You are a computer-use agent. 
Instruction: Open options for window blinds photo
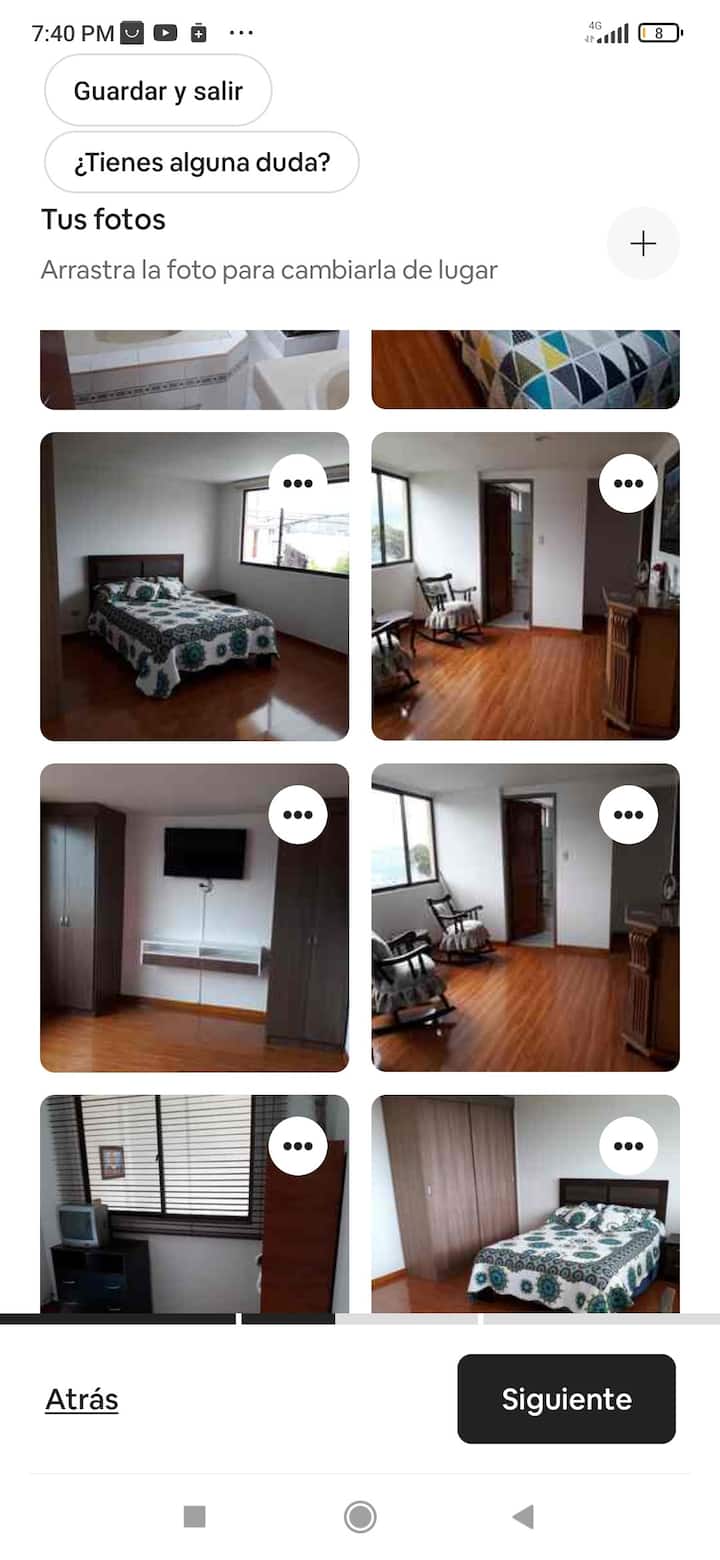pos(298,1146)
